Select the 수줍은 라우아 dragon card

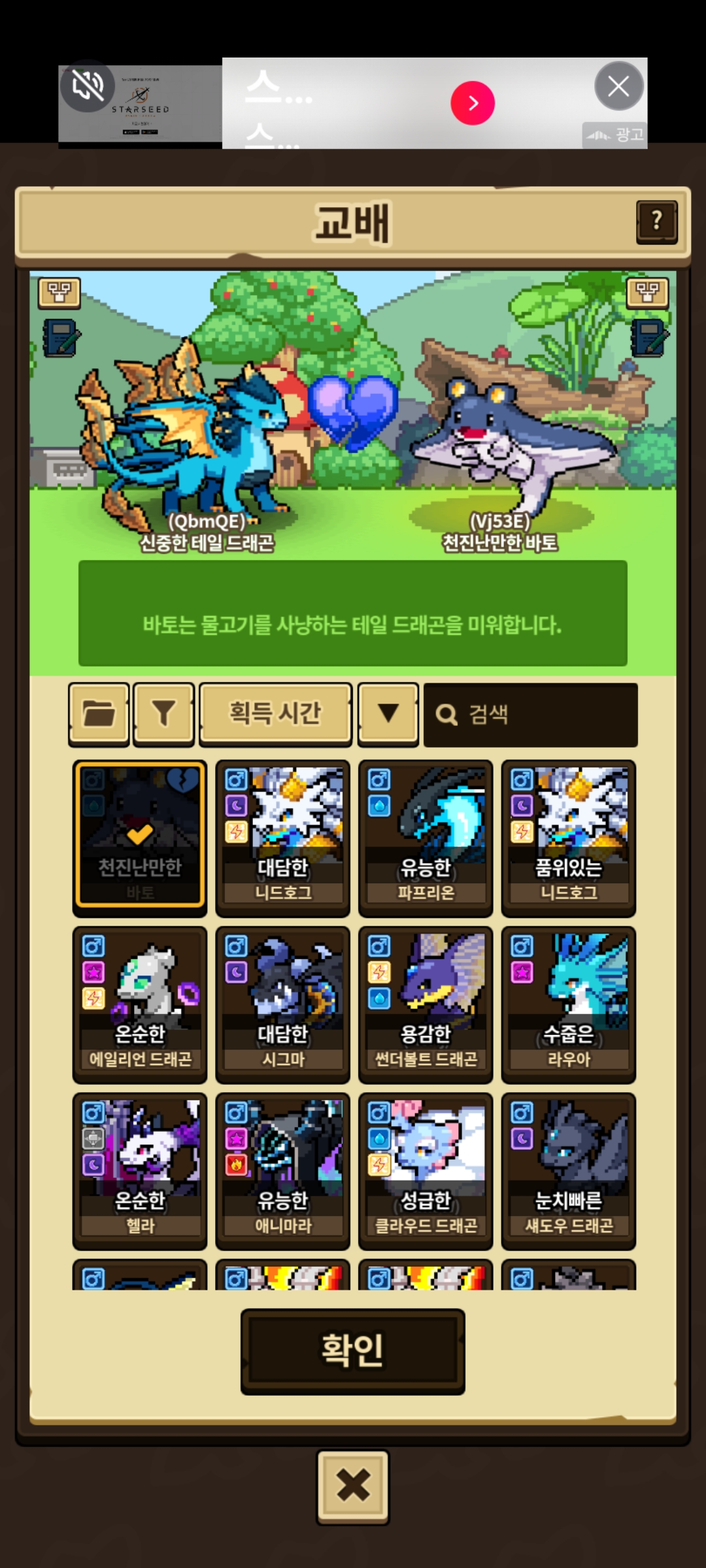(x=568, y=1004)
